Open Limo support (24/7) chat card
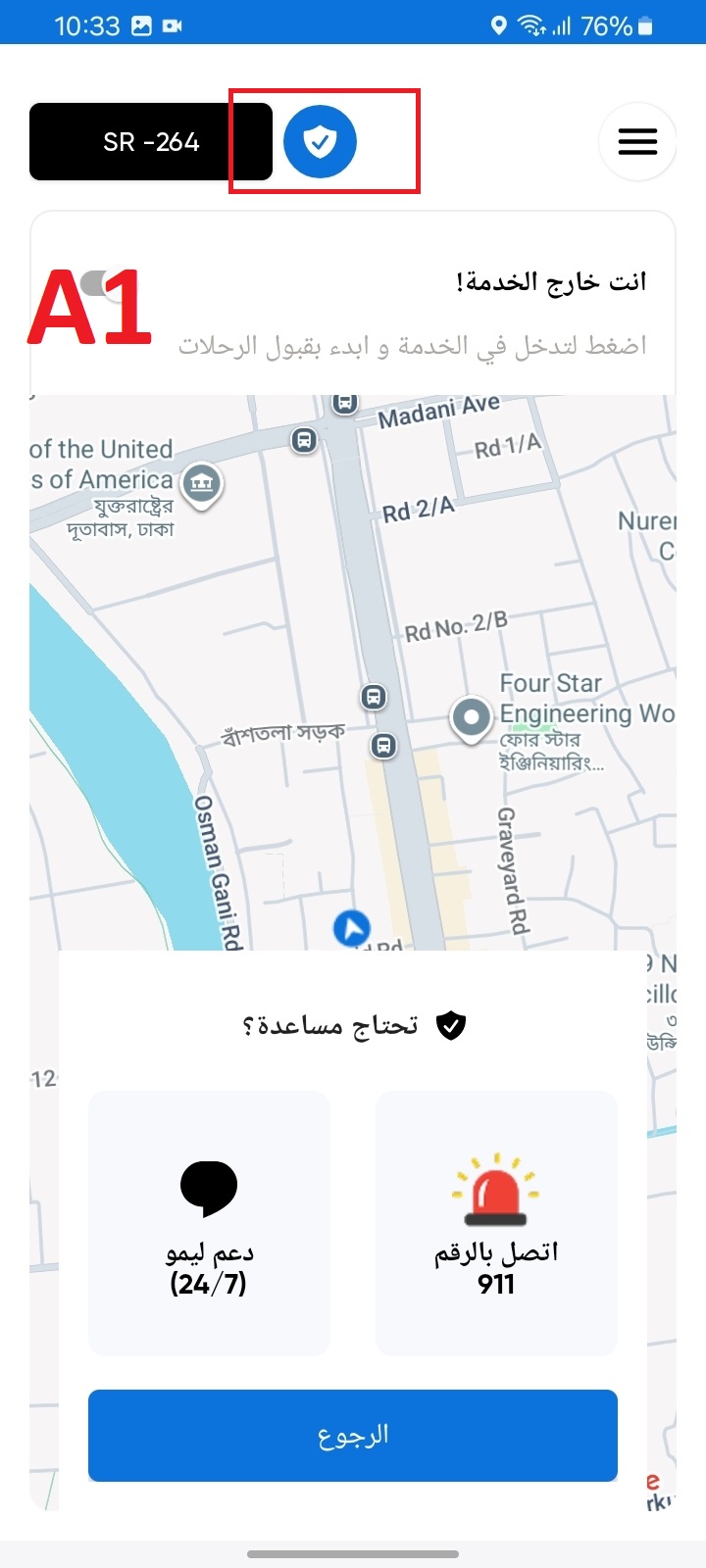 (209, 1223)
